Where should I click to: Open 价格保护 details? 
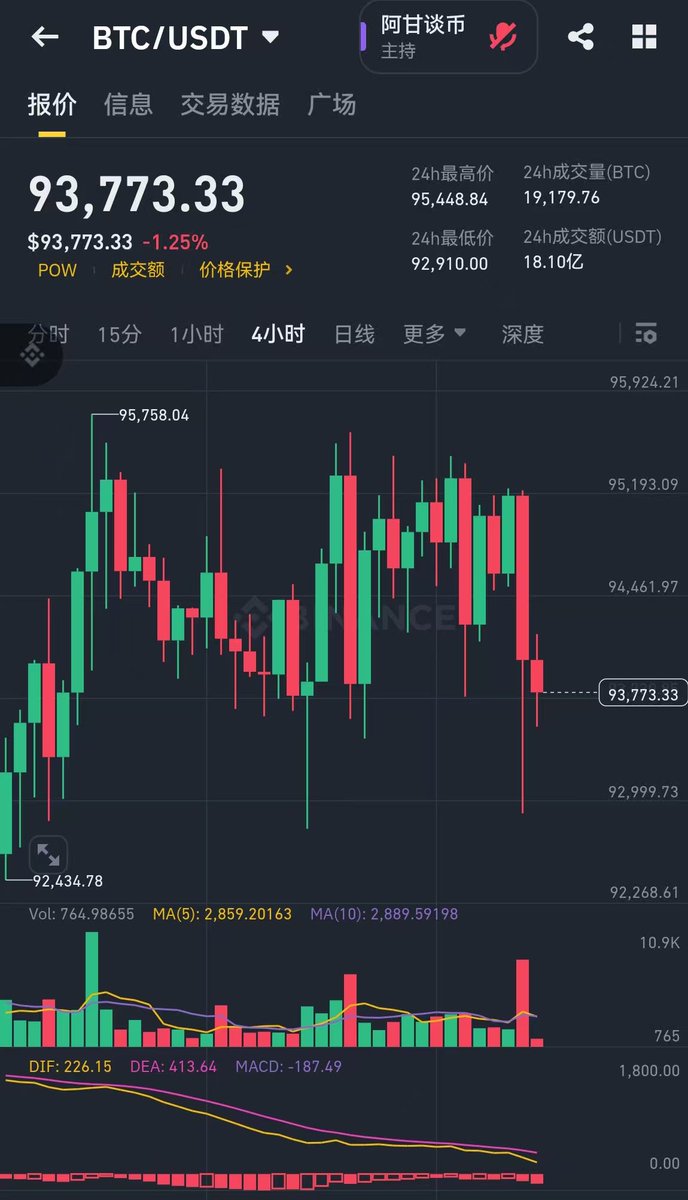[x=246, y=270]
